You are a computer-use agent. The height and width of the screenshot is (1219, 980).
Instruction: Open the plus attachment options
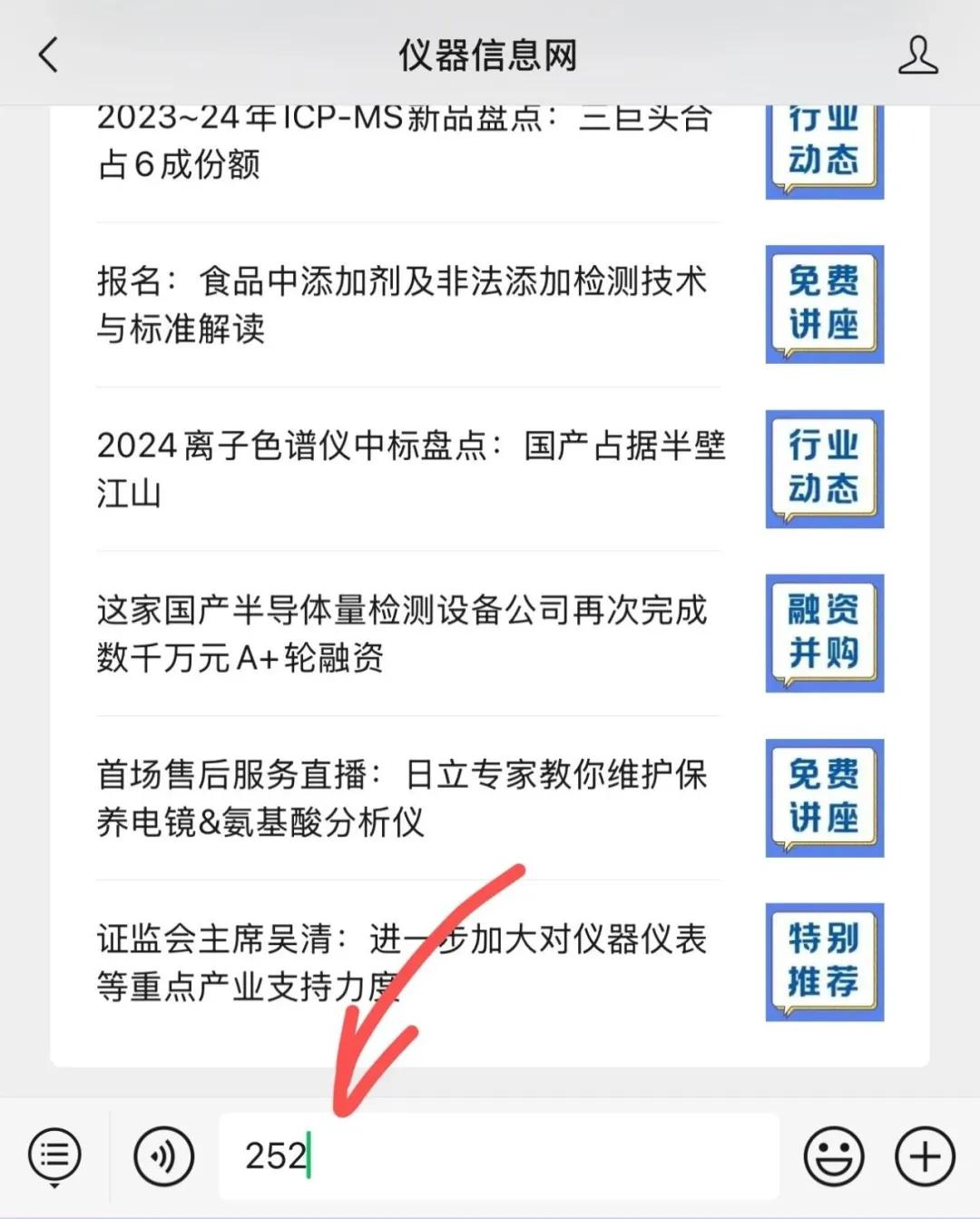[925, 1156]
